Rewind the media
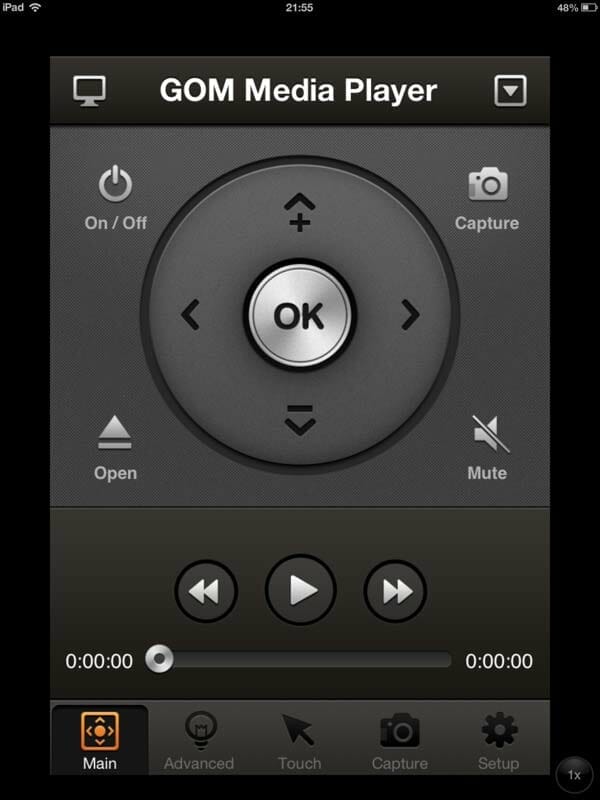Image resolution: width=600 pixels, height=800 pixels. tap(205, 592)
